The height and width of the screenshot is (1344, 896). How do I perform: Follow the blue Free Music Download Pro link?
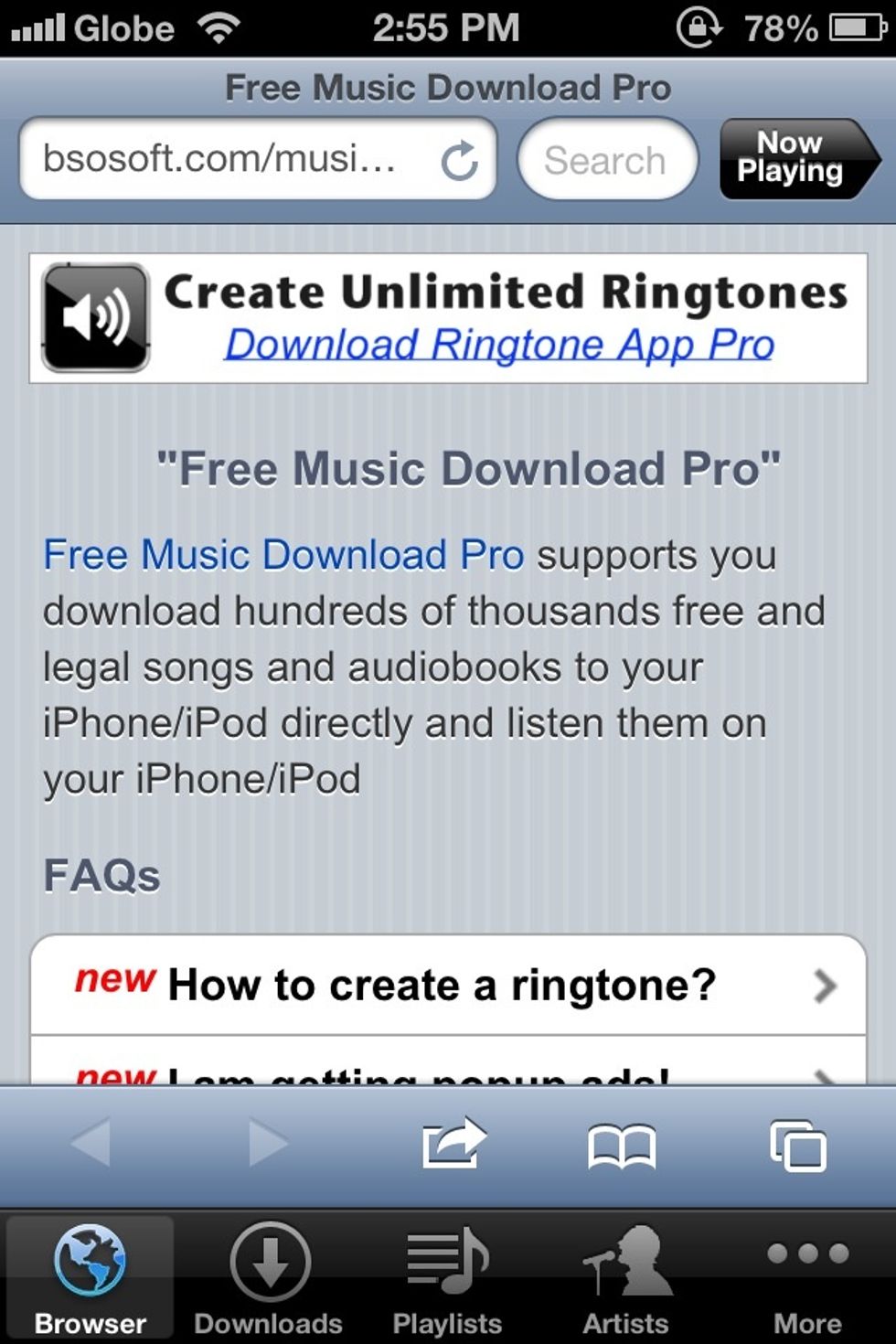tap(283, 555)
